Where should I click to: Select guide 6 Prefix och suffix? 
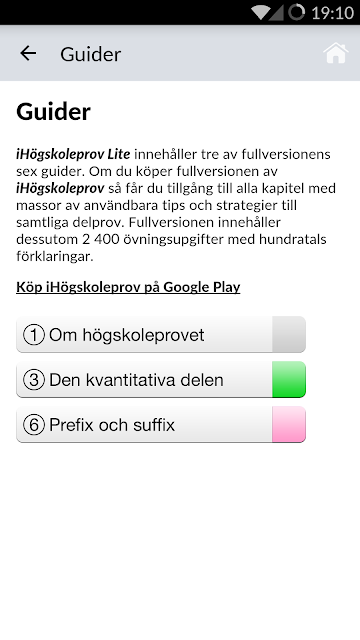tap(161, 424)
